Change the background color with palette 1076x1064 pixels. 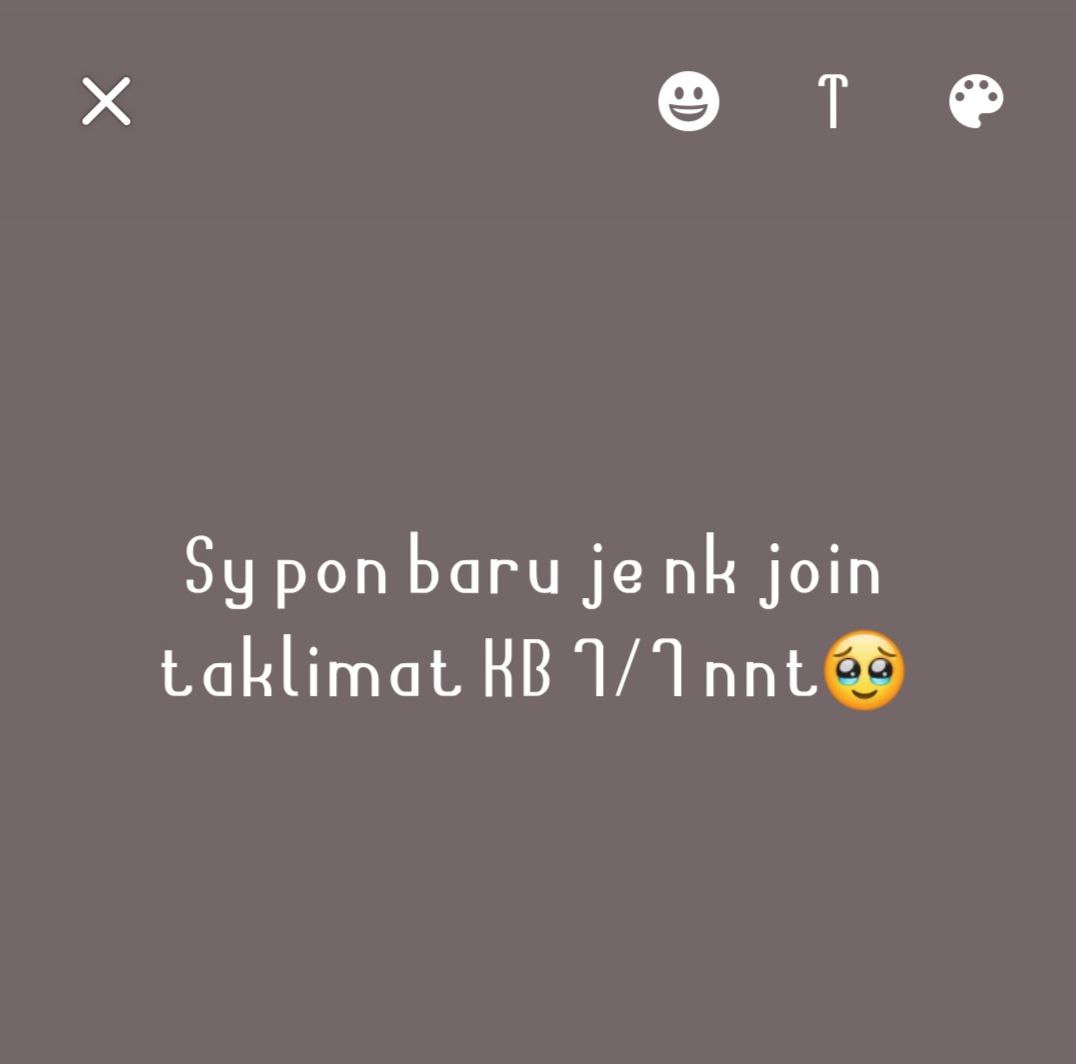tap(976, 102)
